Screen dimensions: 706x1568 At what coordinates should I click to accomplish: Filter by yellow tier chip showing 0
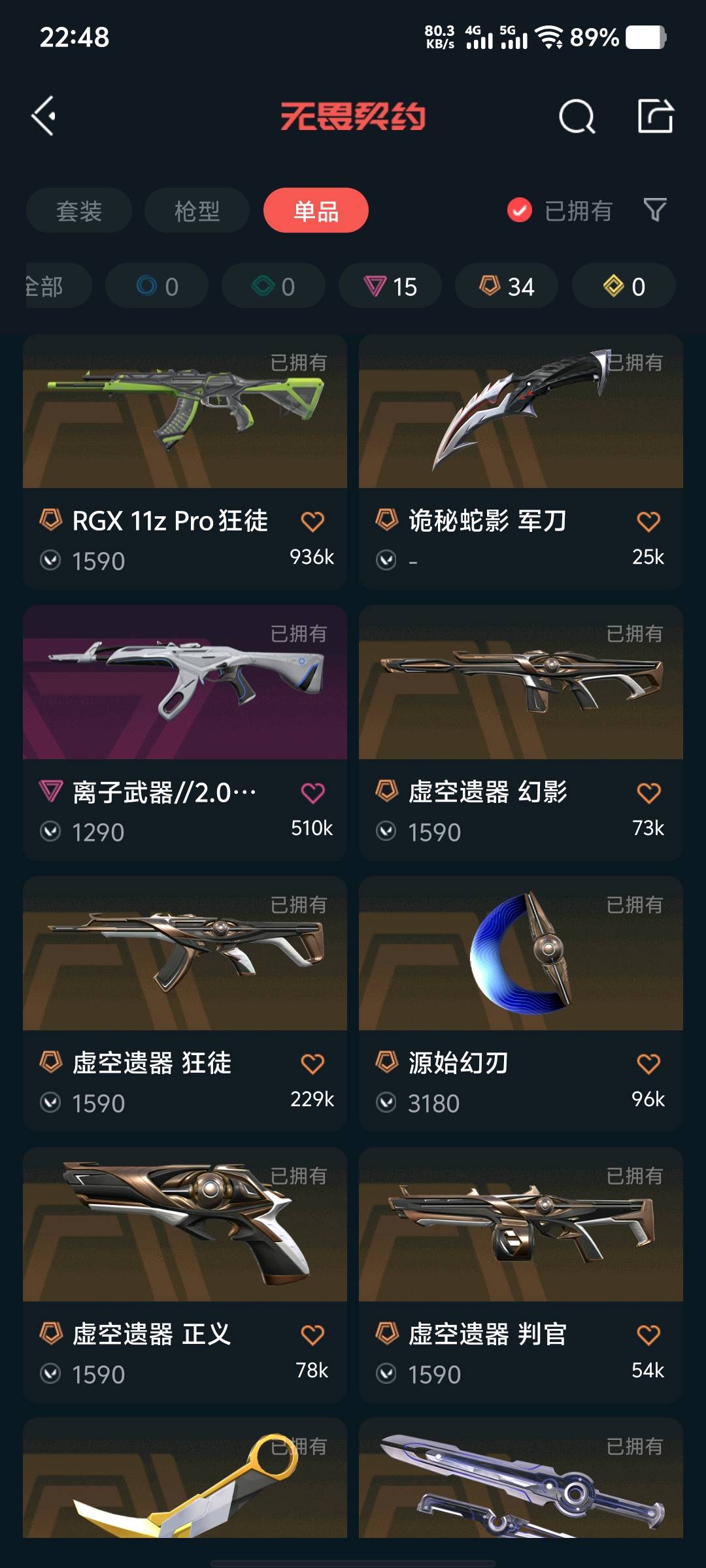click(624, 286)
